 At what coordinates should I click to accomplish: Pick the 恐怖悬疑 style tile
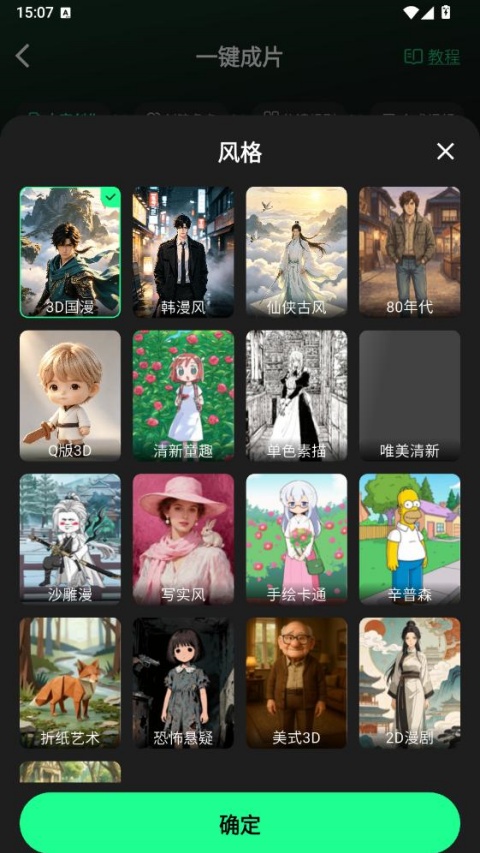183,683
